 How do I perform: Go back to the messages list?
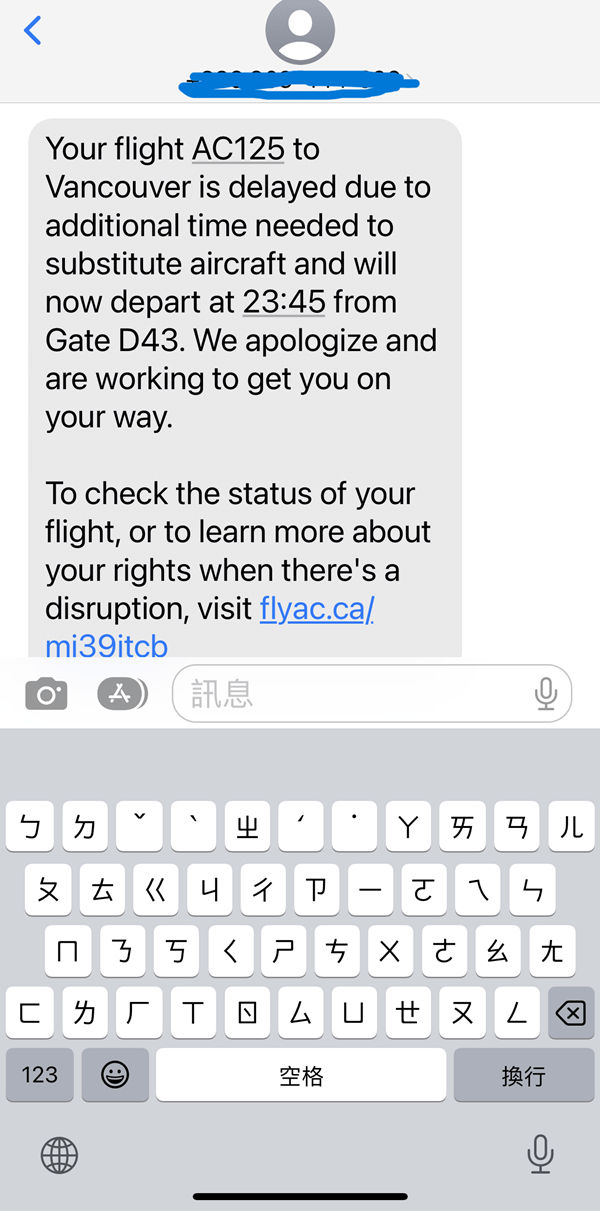(32, 31)
